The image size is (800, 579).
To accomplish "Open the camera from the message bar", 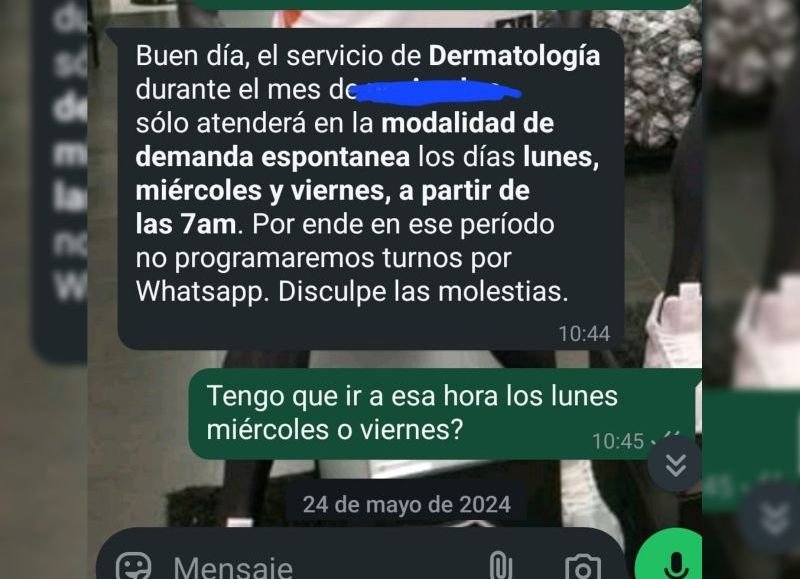I will 582,567.
